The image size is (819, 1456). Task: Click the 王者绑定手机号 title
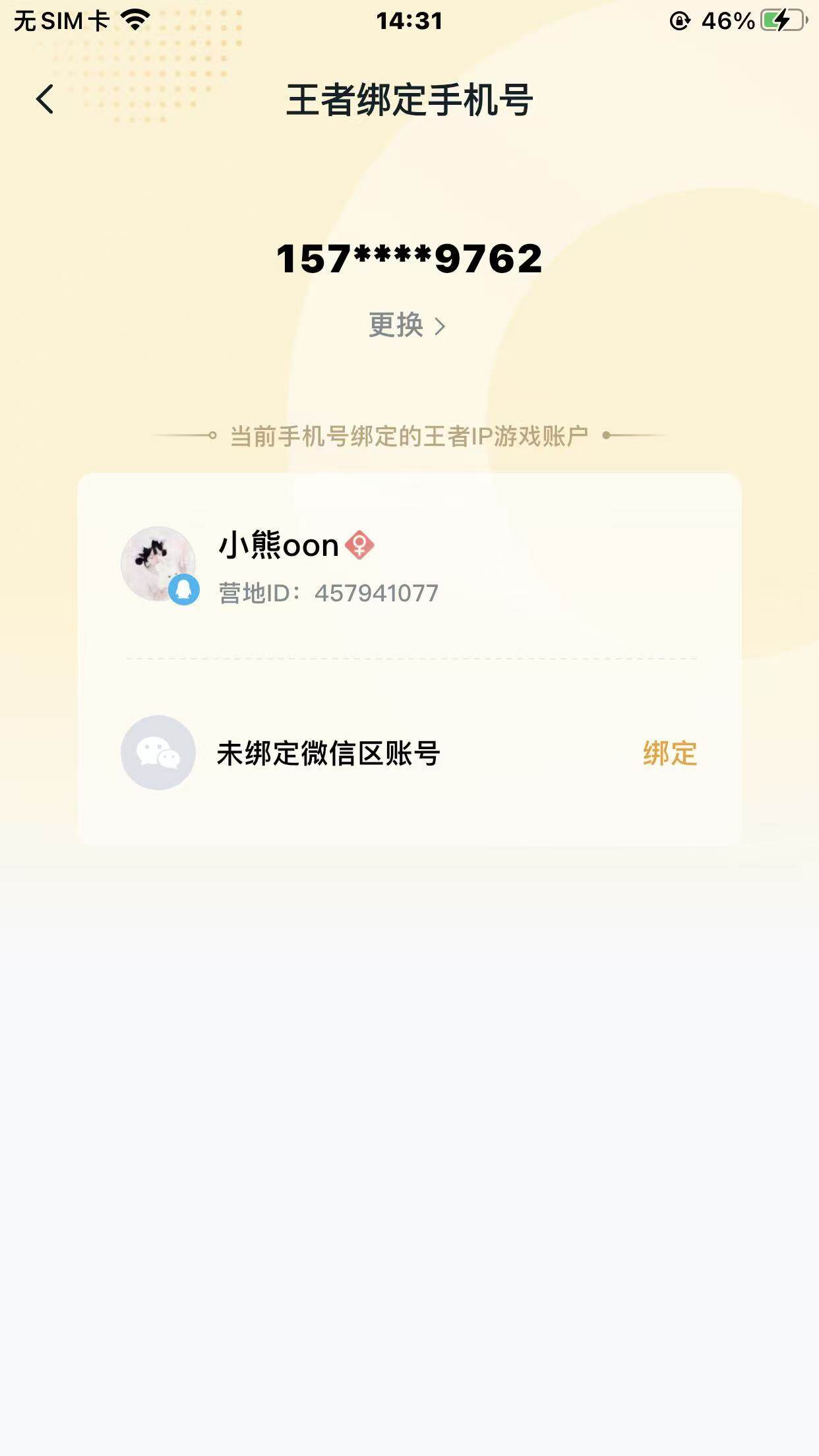[409, 100]
